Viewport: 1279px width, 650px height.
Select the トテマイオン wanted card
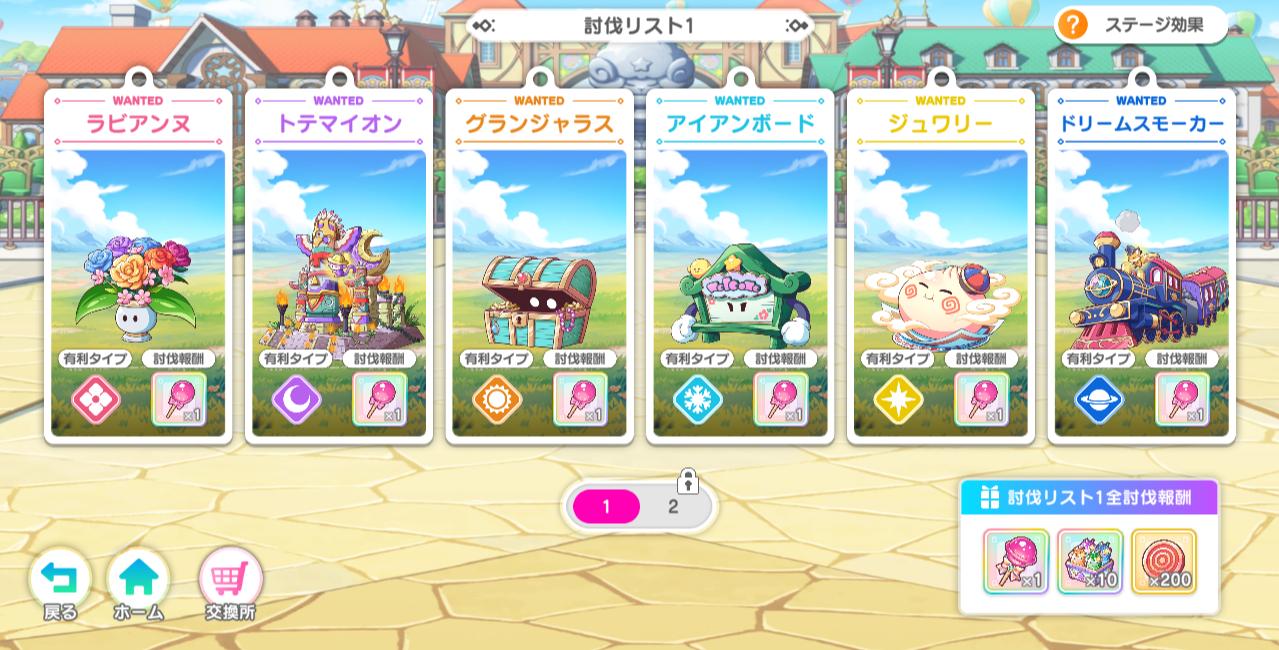tap(339, 265)
